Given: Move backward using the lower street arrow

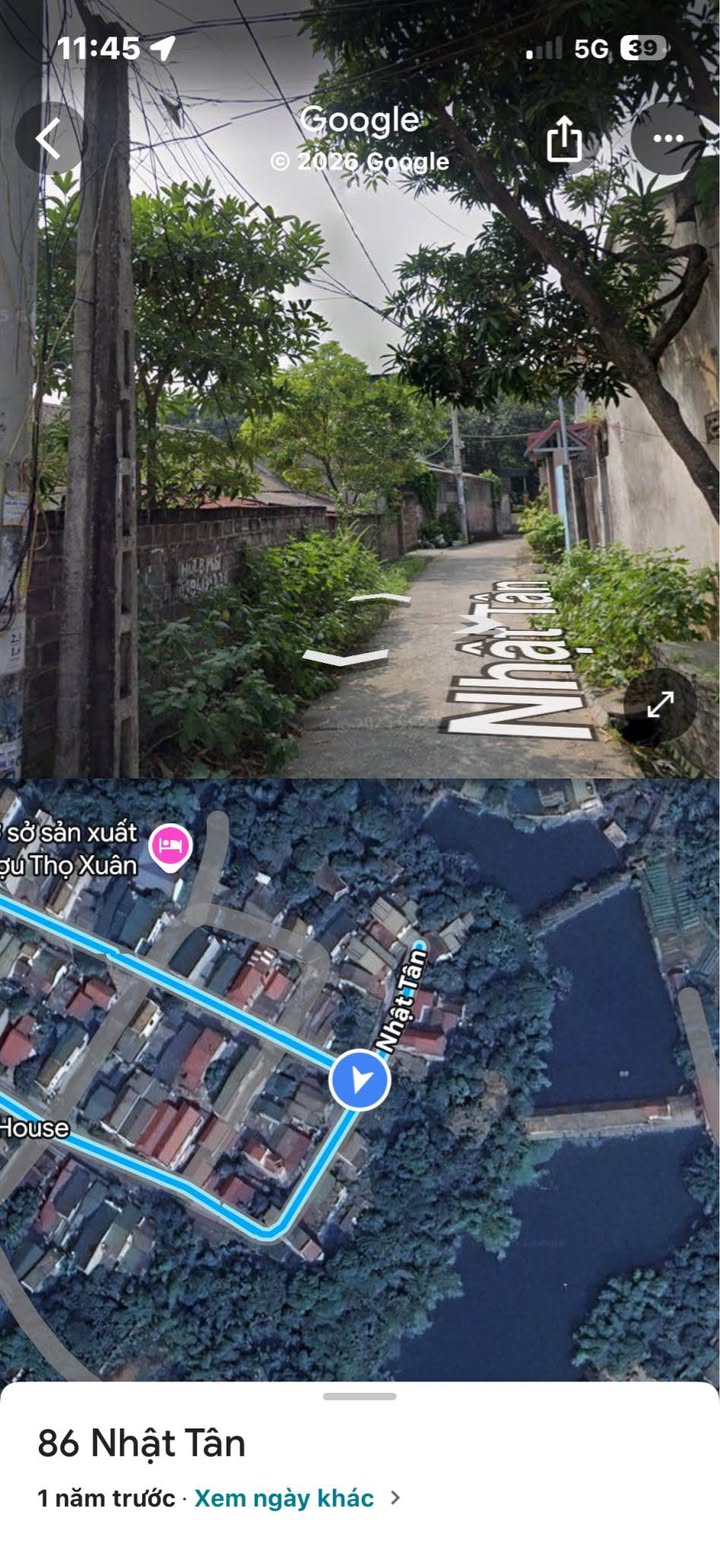Looking at the screenshot, I should 346,657.
